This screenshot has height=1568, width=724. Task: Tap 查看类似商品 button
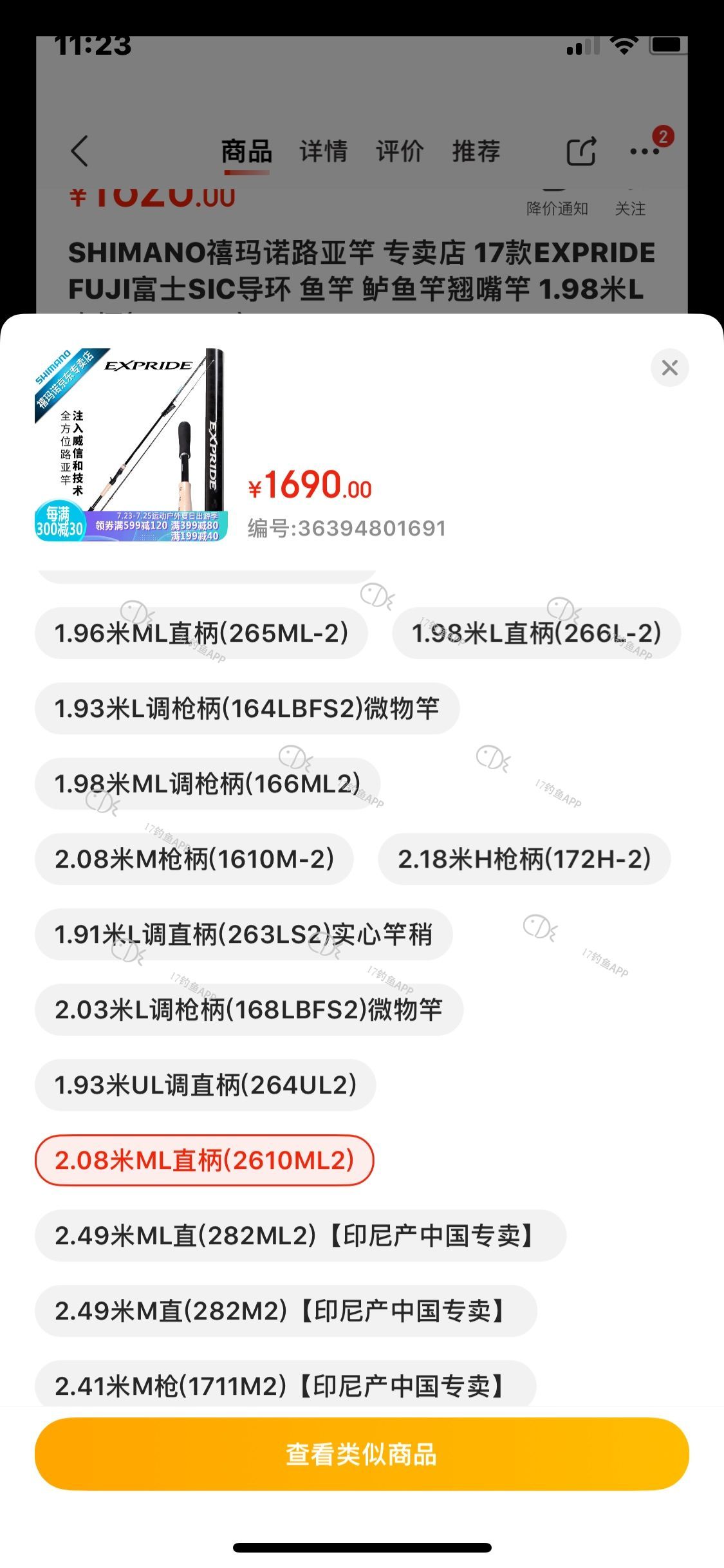362,1454
